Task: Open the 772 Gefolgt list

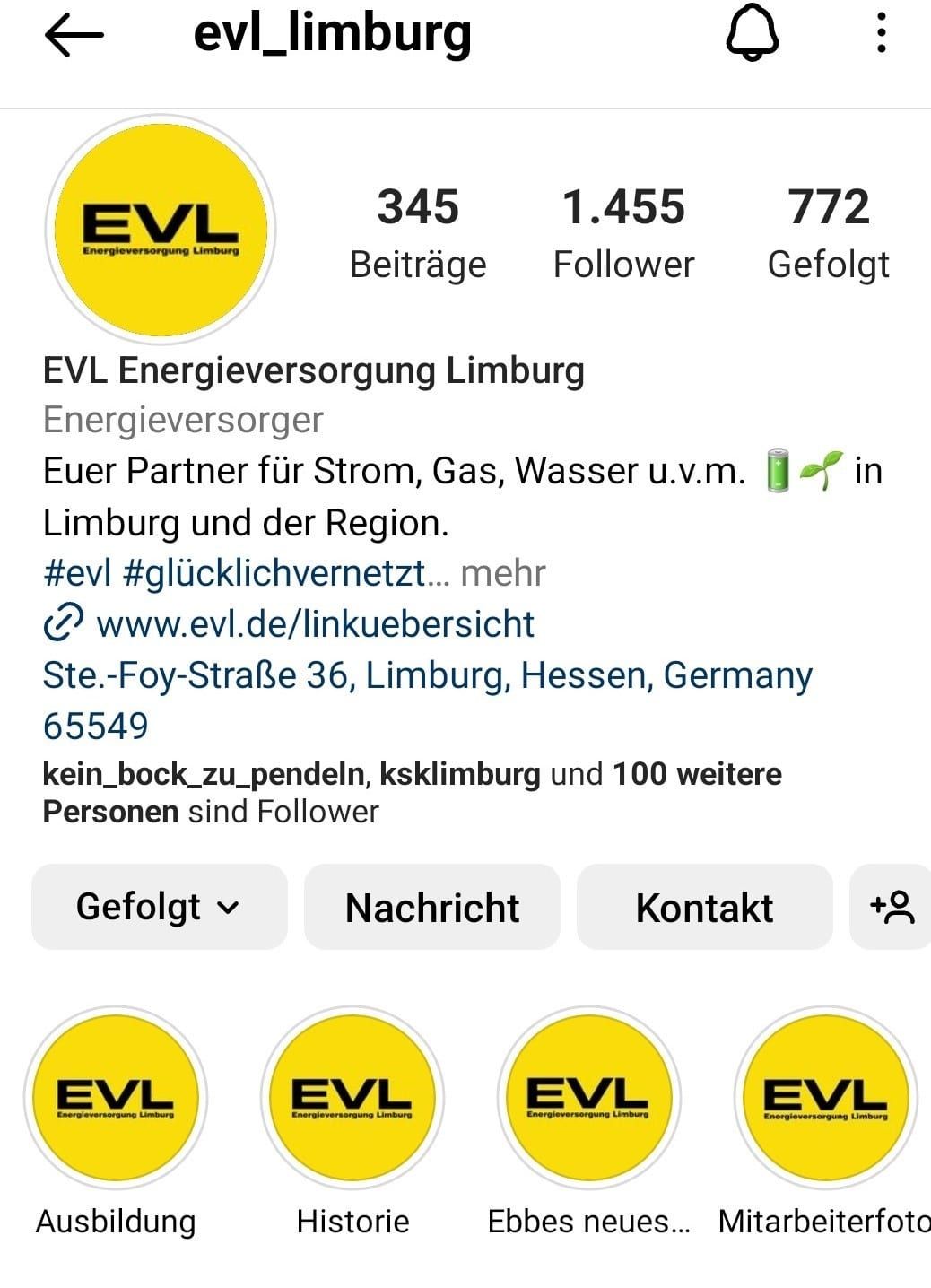Action: tap(828, 232)
